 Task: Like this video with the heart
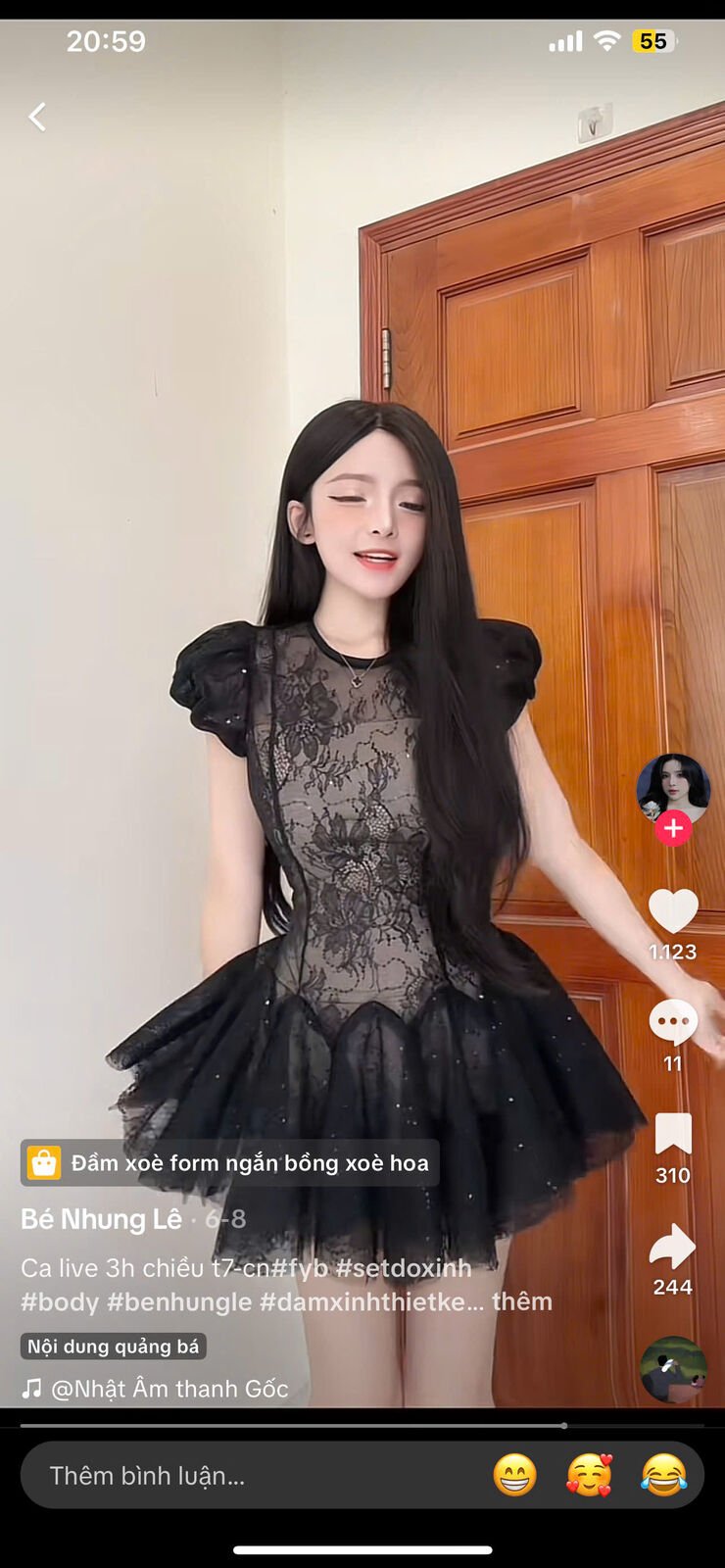(x=673, y=911)
